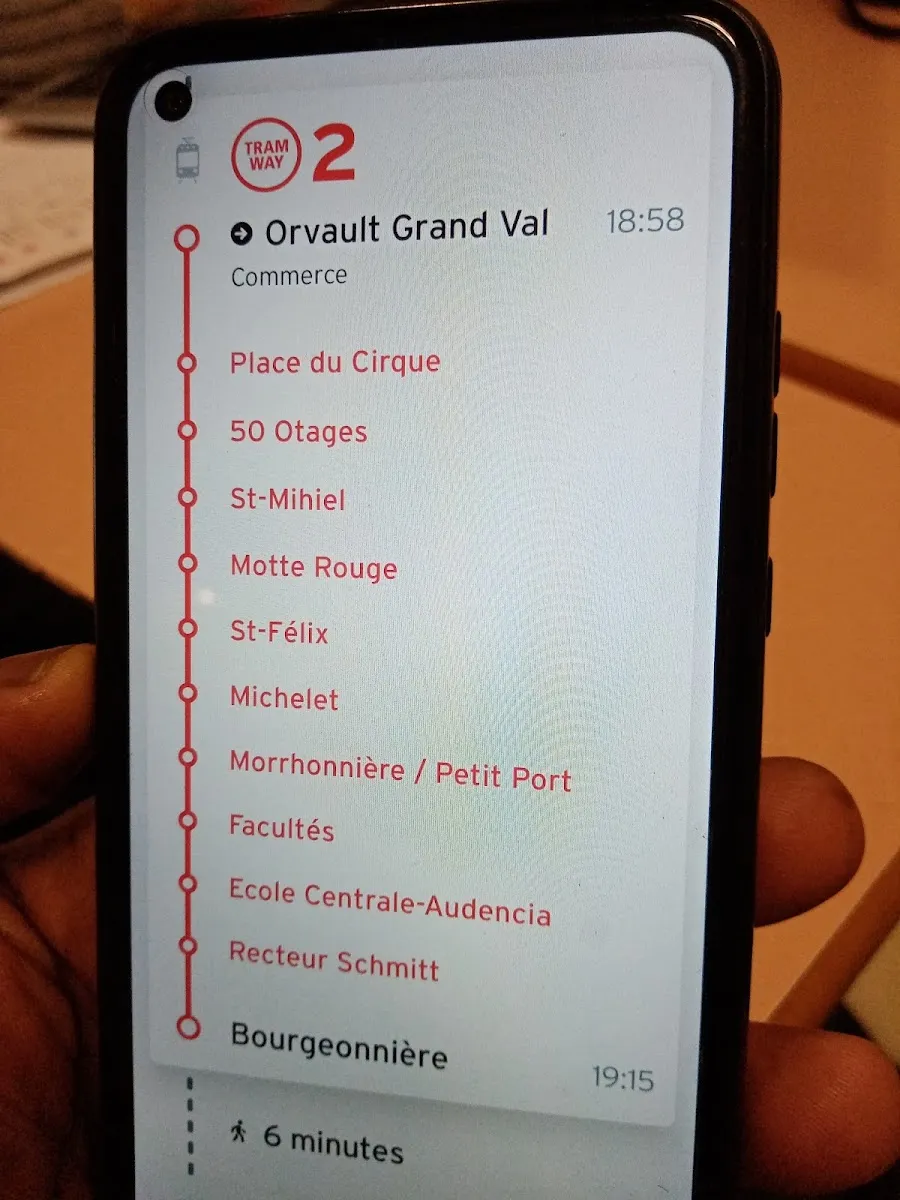Open the St-Félix stop
This screenshot has width=900, height=1200.
click(x=279, y=632)
